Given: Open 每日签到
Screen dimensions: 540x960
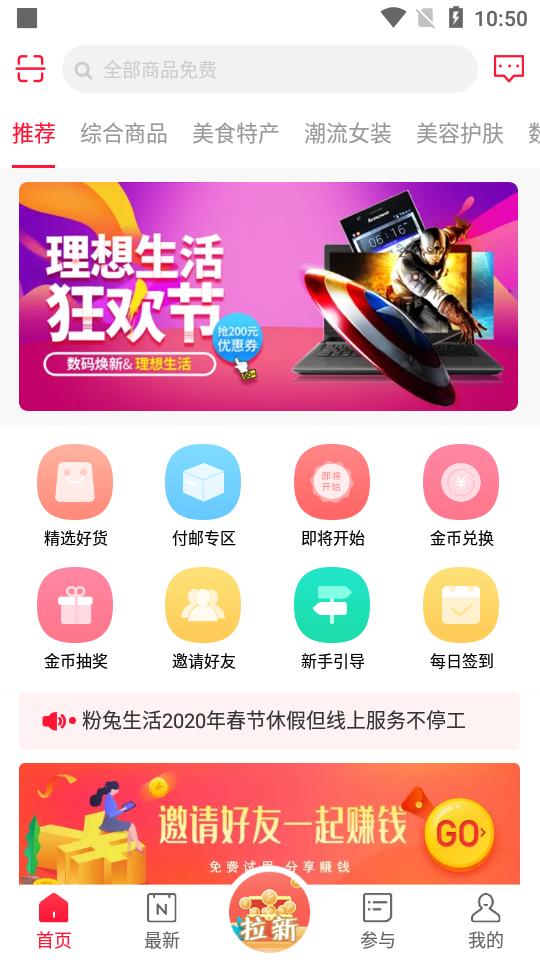Looking at the screenshot, I should (461, 619).
